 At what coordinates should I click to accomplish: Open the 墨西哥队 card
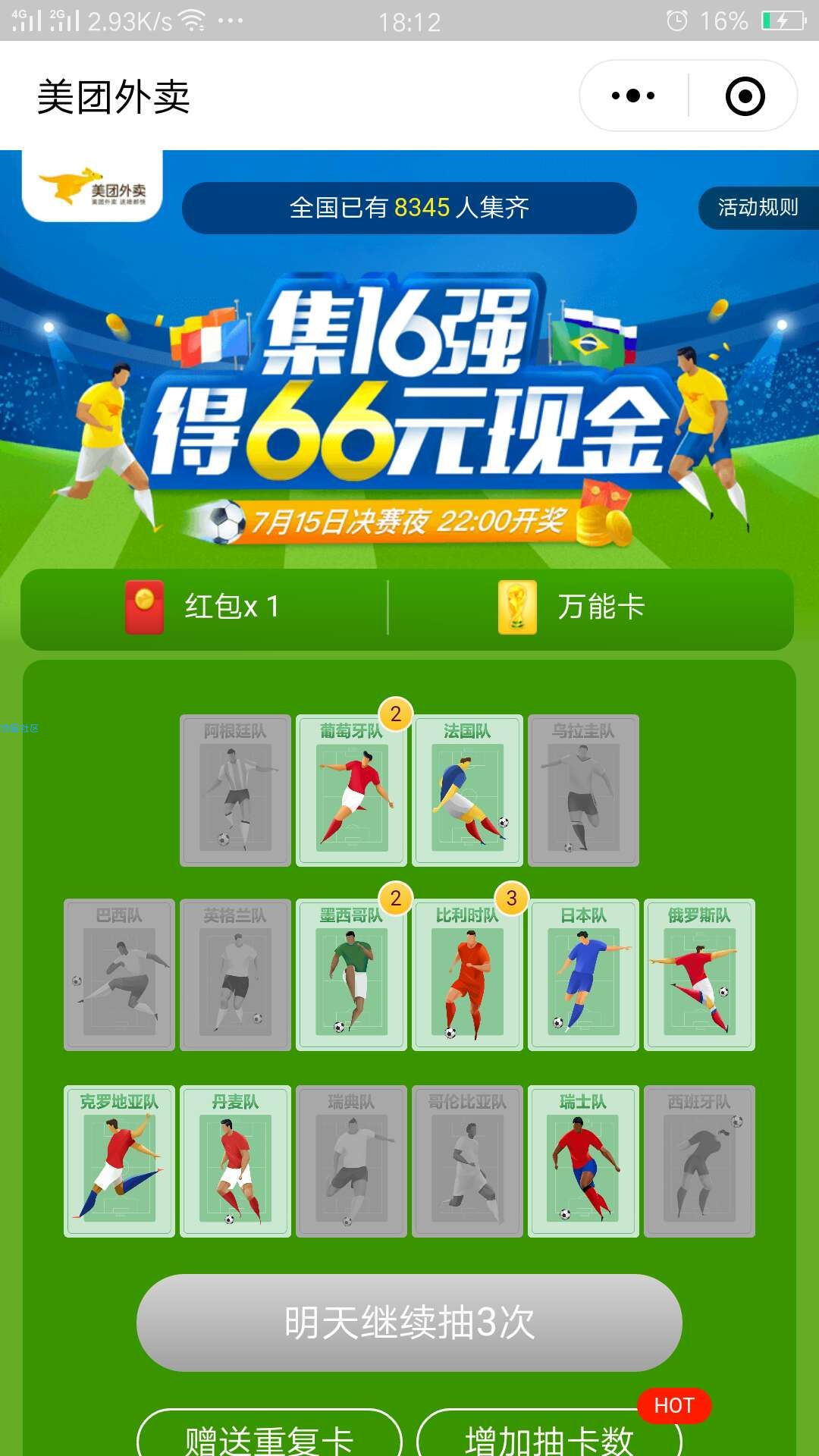click(351, 975)
